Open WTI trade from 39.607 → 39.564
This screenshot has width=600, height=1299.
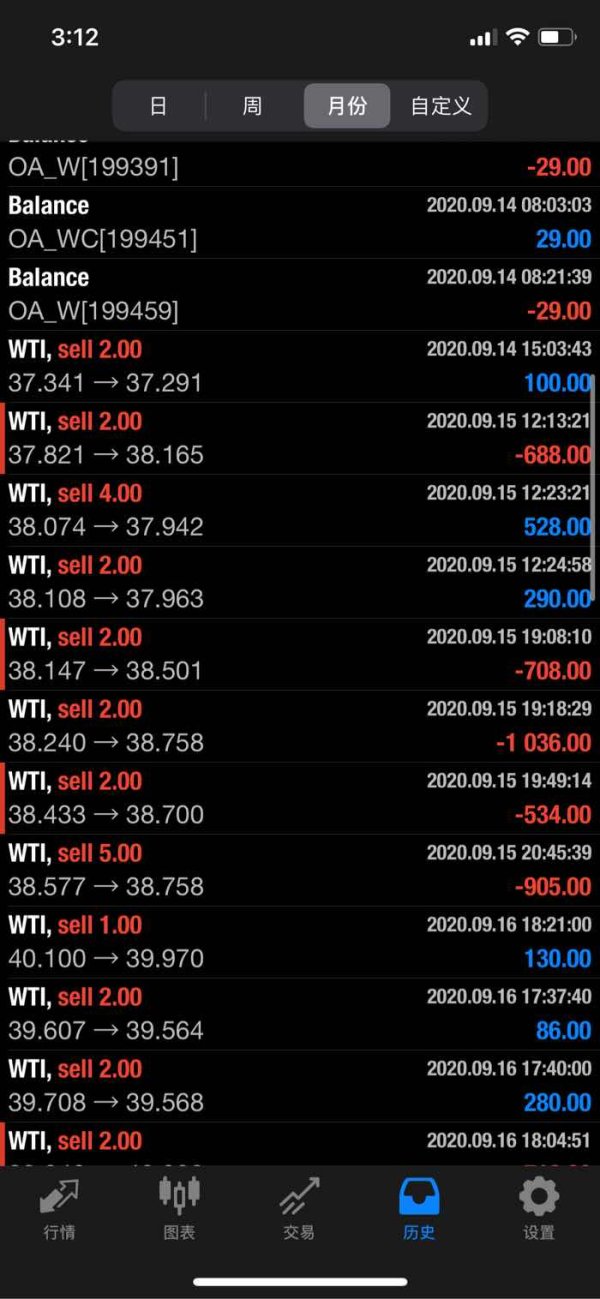tap(300, 1015)
